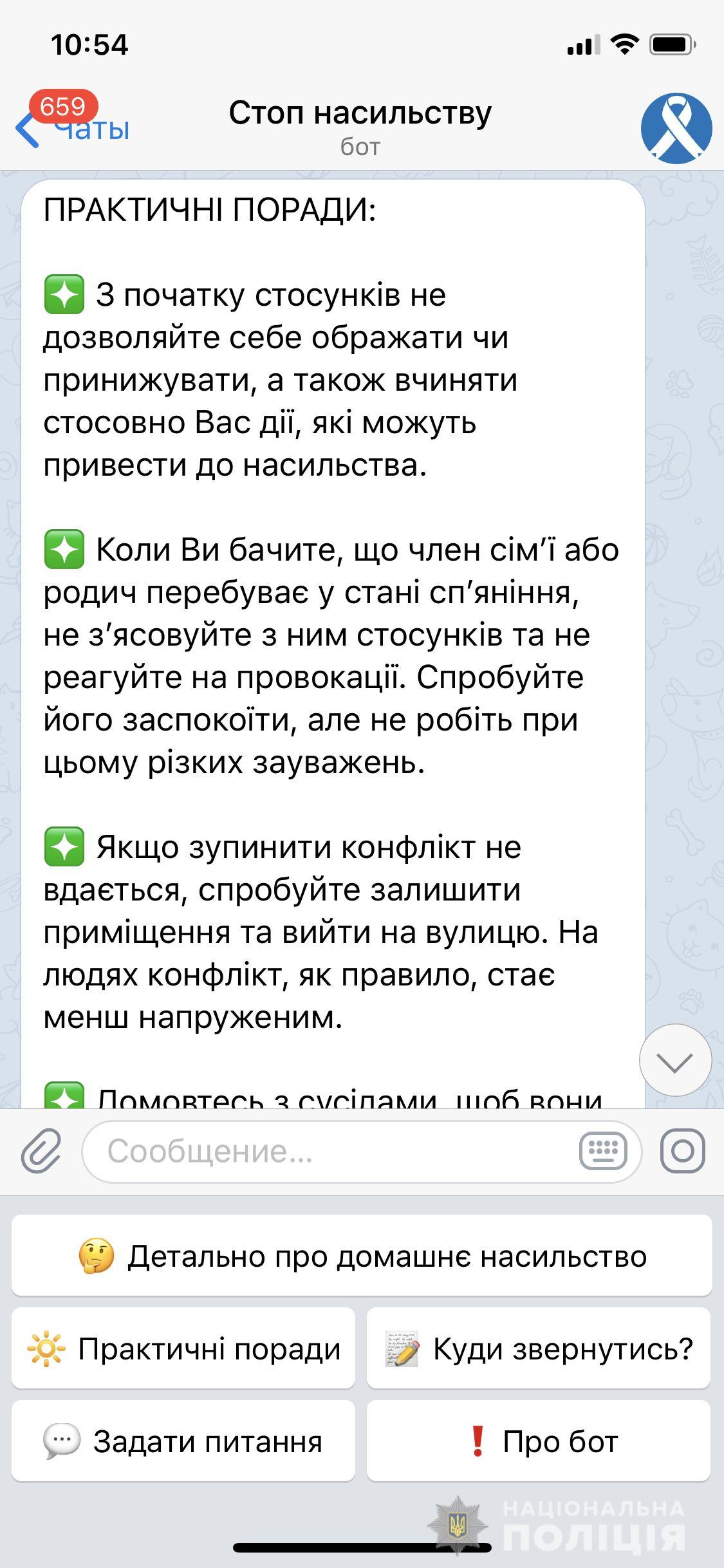Image resolution: width=724 pixels, height=1568 pixels.
Task: Open the Про бот button
Action: tap(539, 1441)
